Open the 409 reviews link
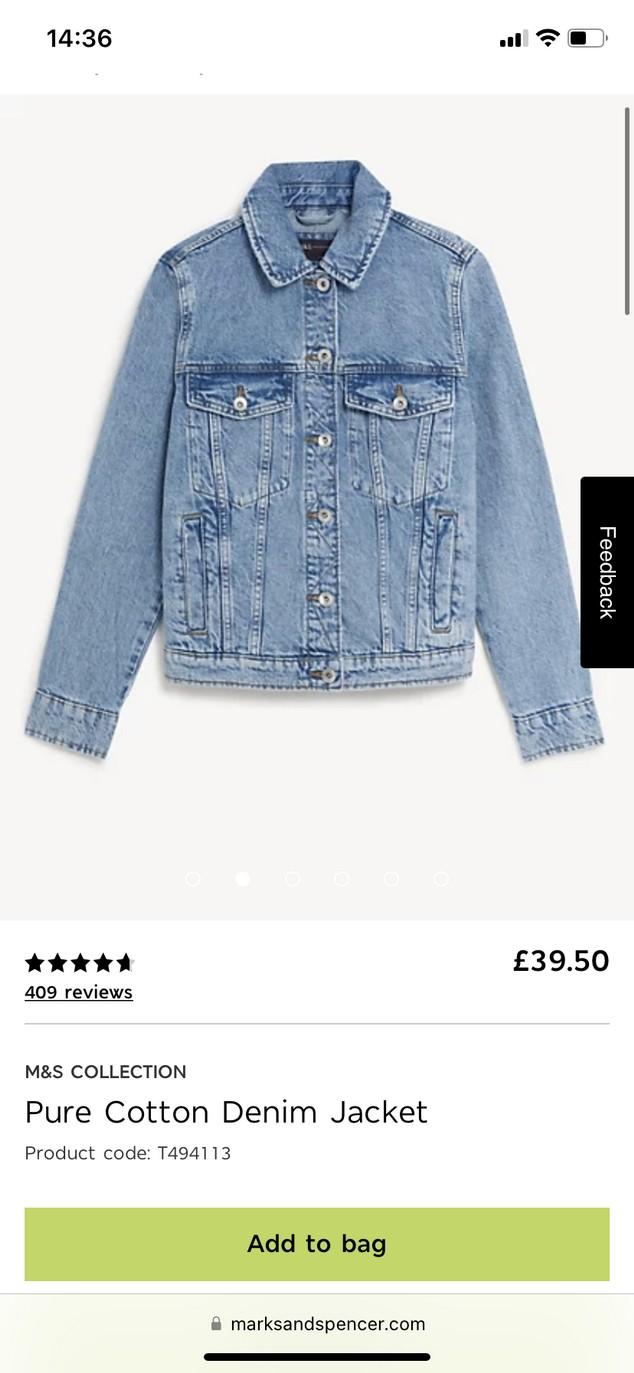 (x=79, y=992)
